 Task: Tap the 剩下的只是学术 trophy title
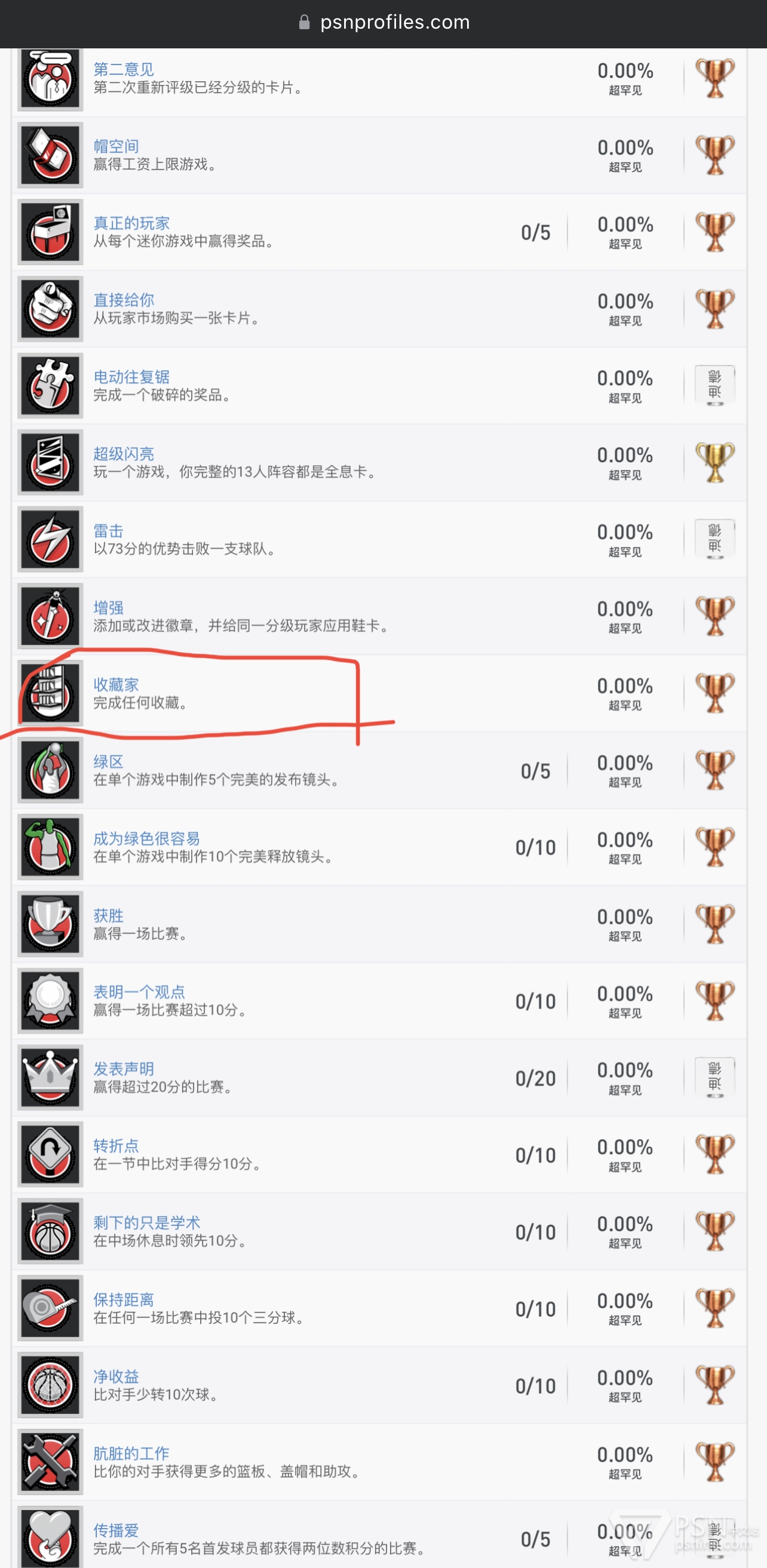click(x=147, y=1222)
